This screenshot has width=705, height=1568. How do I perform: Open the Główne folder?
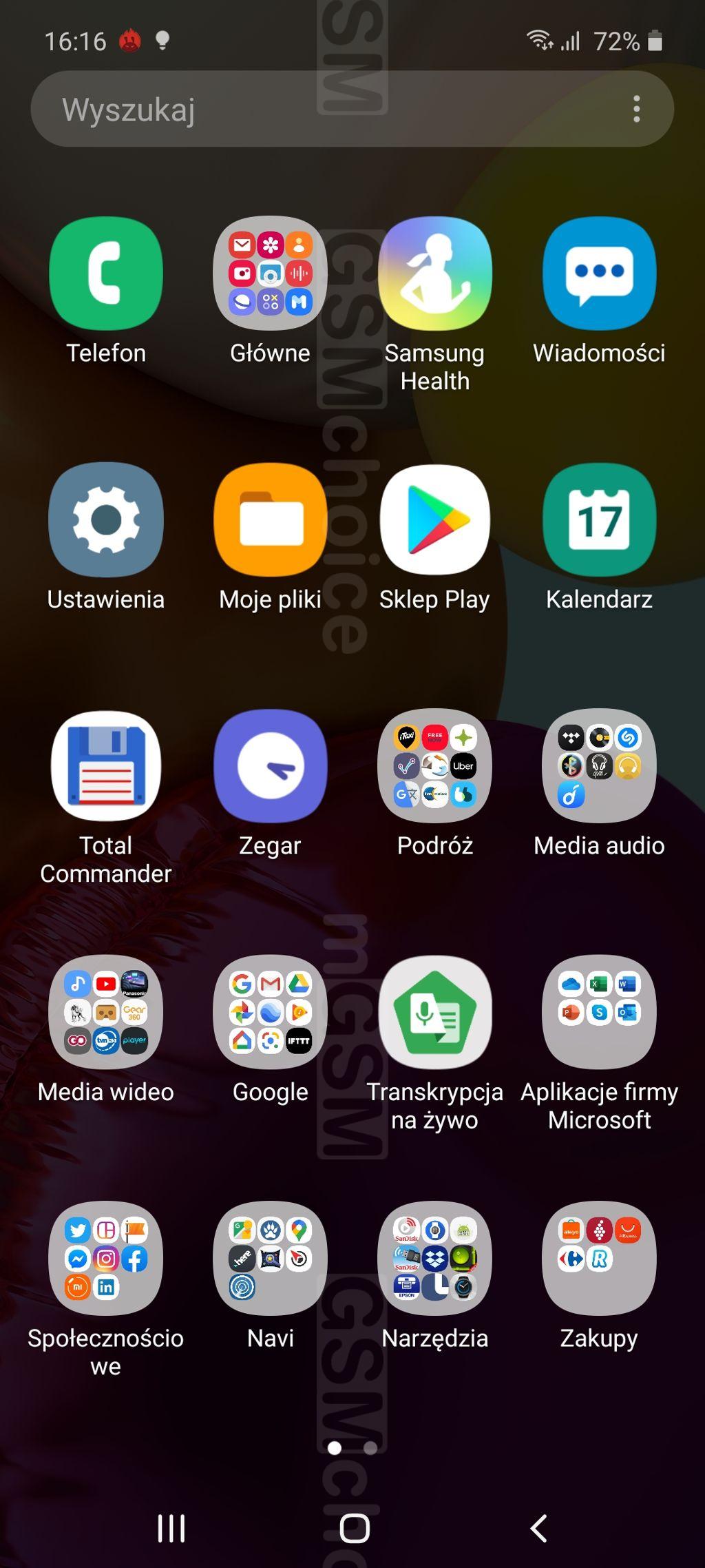270,274
